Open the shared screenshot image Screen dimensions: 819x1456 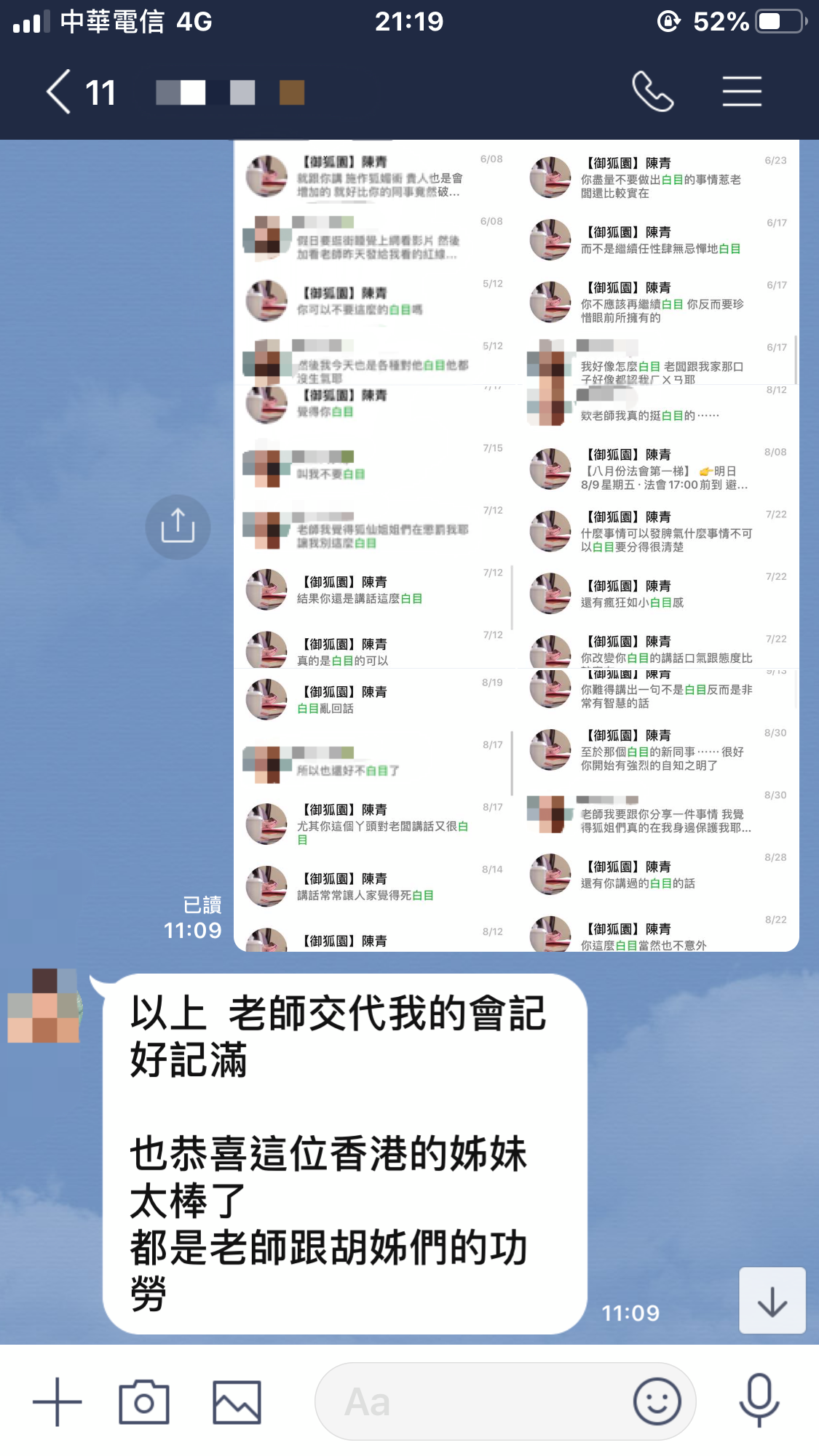click(x=515, y=546)
